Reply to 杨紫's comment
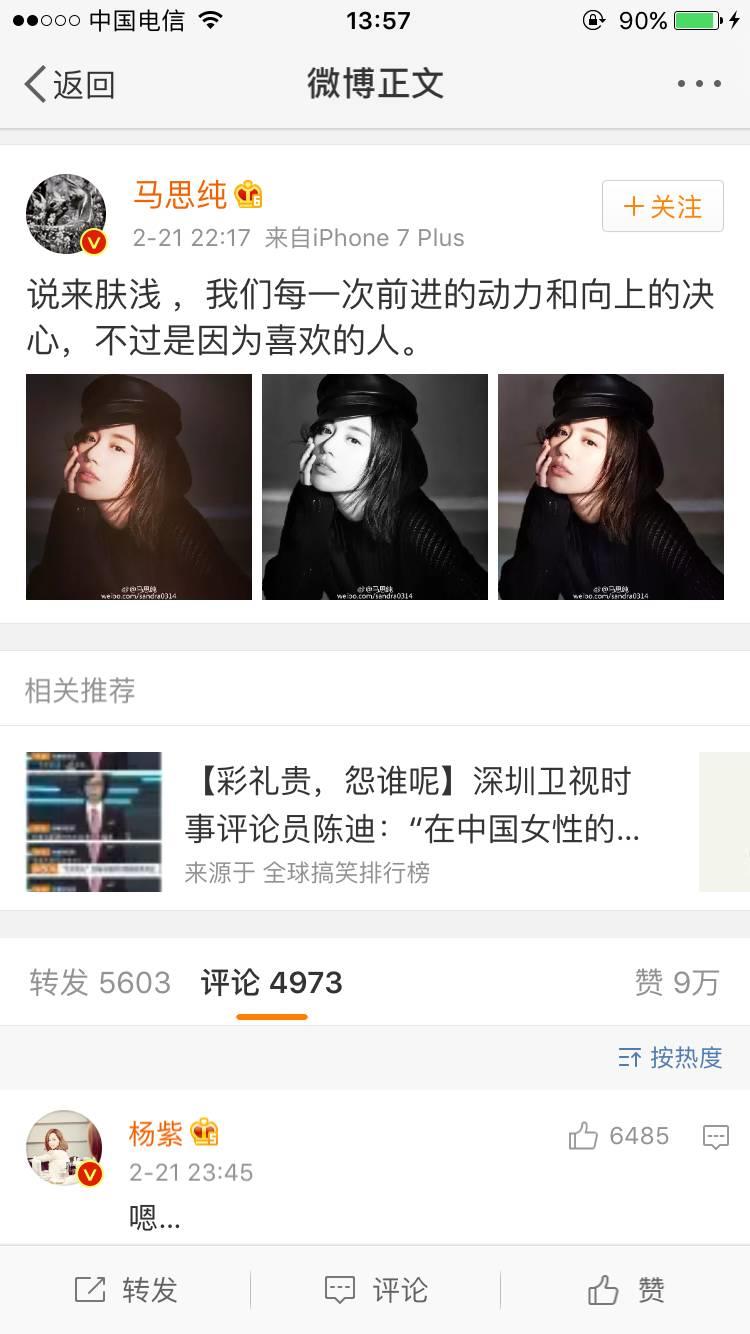The width and height of the screenshot is (750, 1334). click(x=716, y=1137)
